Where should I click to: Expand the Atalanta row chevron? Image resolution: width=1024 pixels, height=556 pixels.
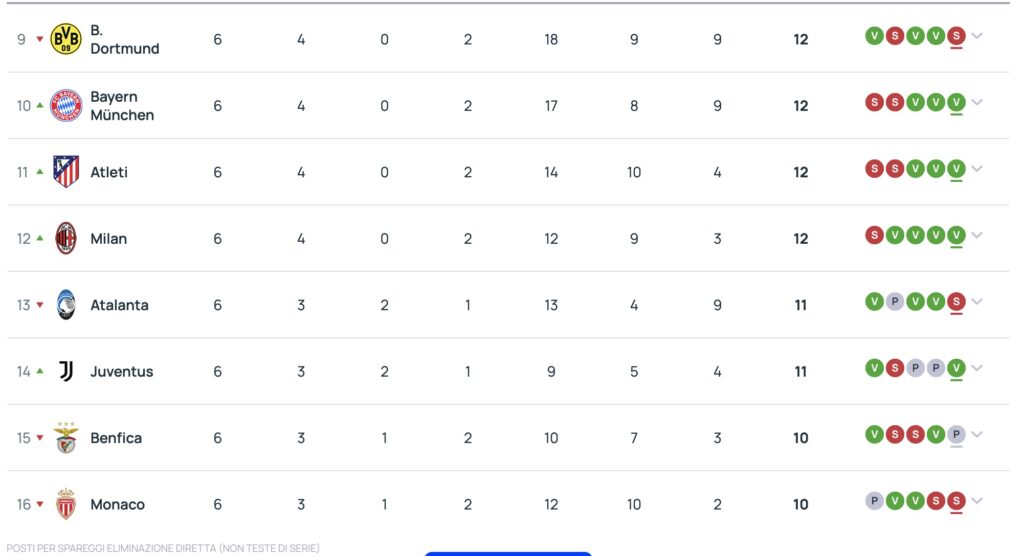pyautogui.click(x=977, y=302)
